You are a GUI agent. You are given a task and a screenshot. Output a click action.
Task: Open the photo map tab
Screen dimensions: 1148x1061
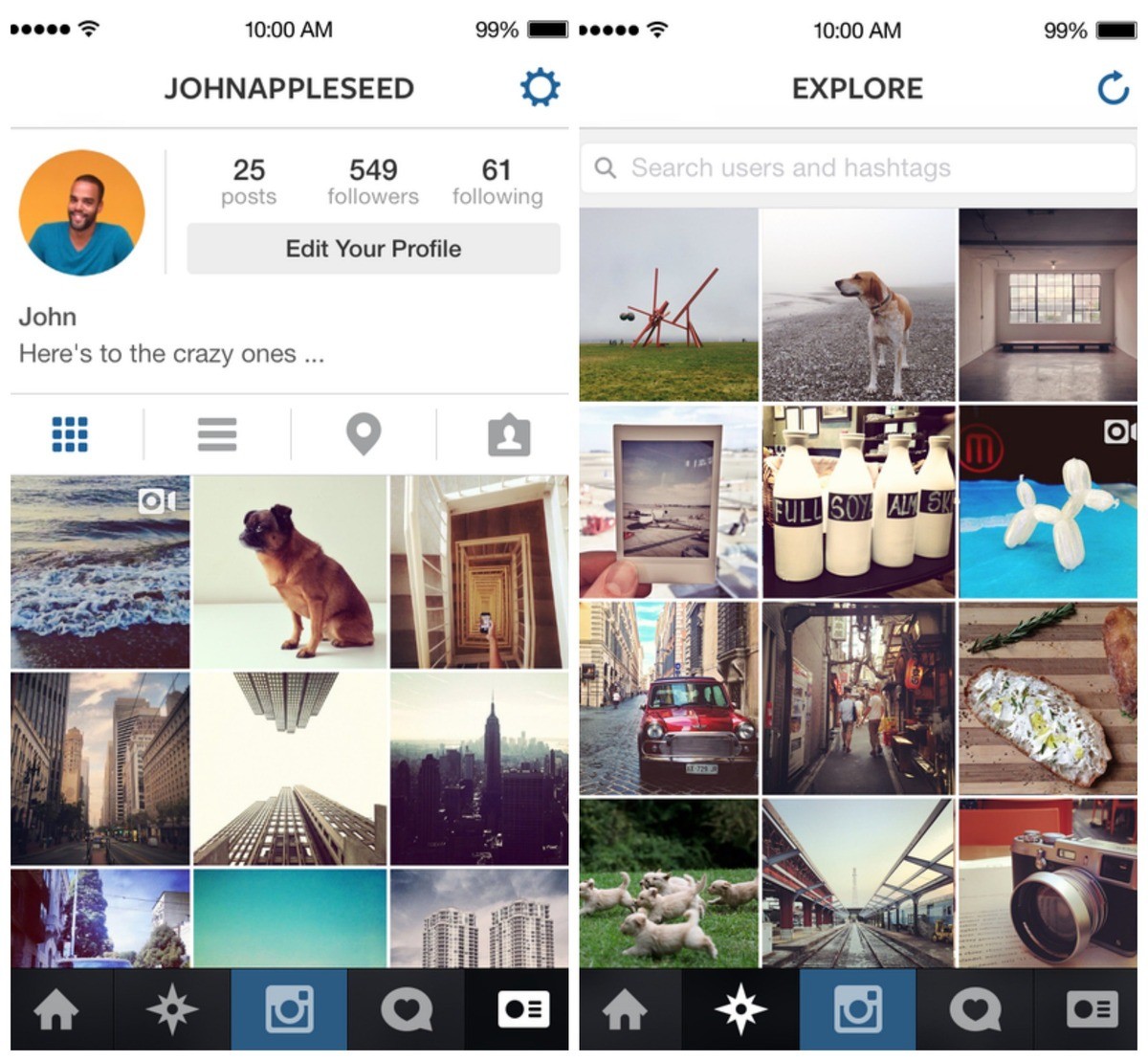[364, 434]
